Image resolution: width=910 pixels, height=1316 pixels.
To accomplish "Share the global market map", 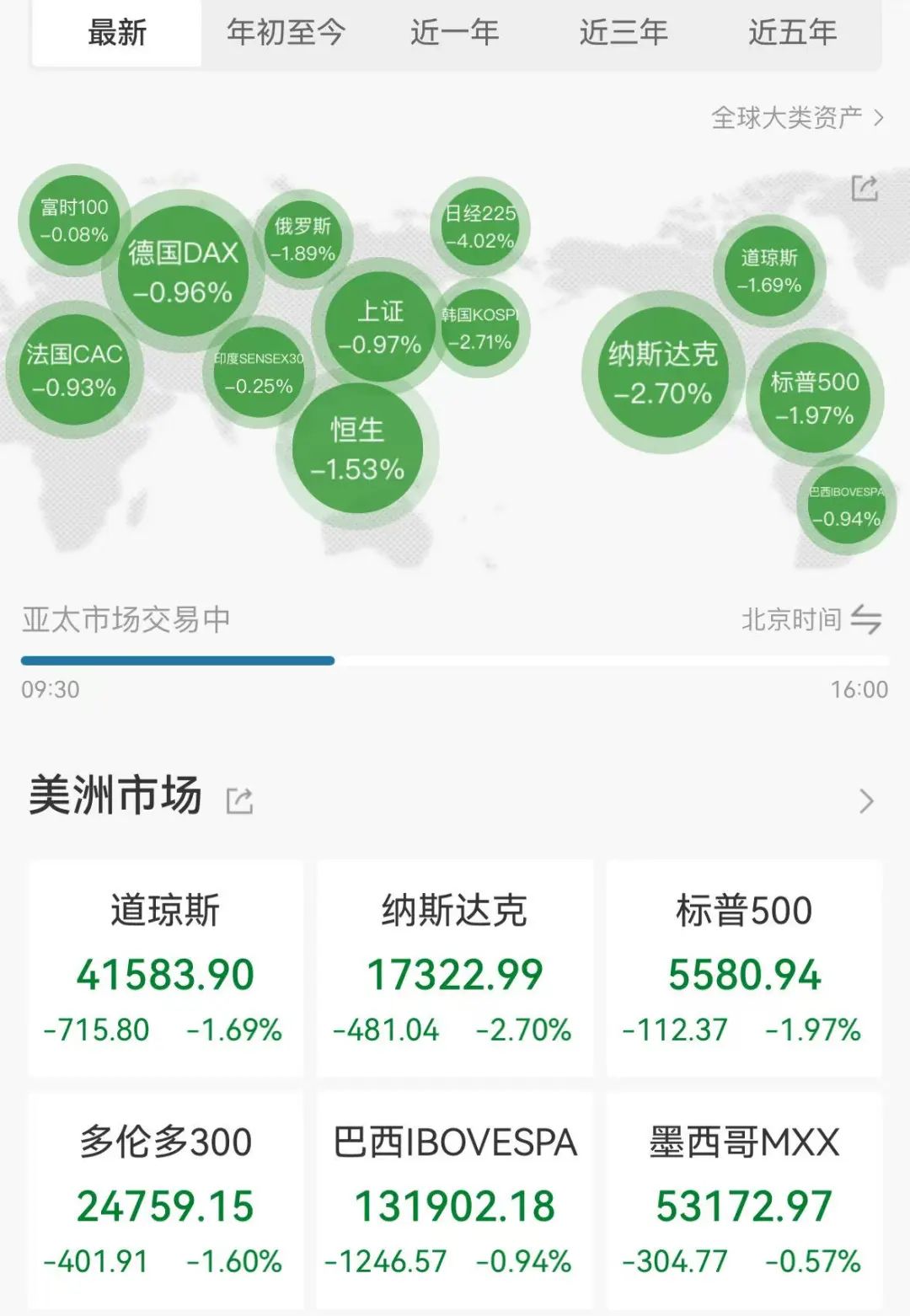I will (864, 188).
